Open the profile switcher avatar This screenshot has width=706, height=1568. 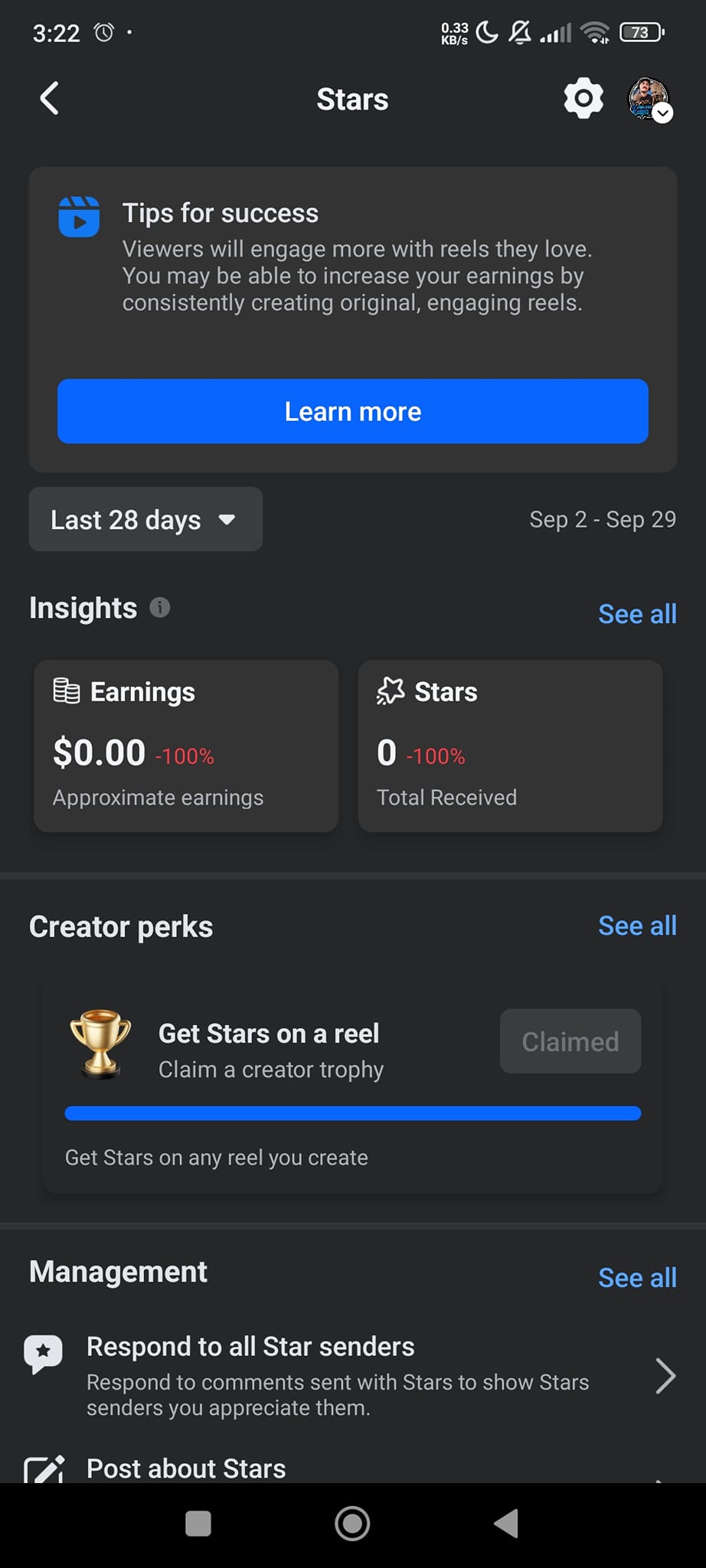click(x=649, y=100)
